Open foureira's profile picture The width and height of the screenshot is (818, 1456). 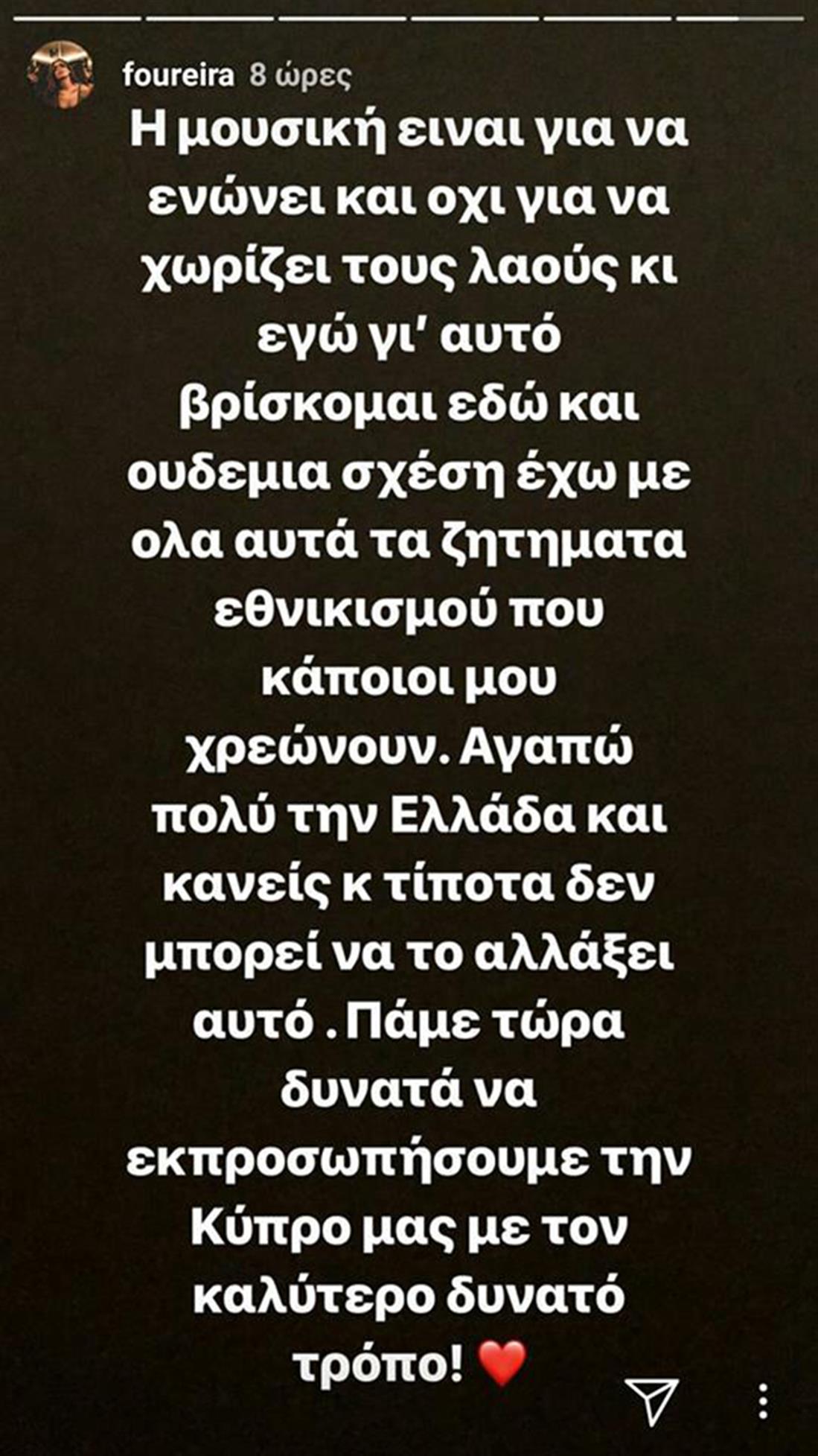60,74
